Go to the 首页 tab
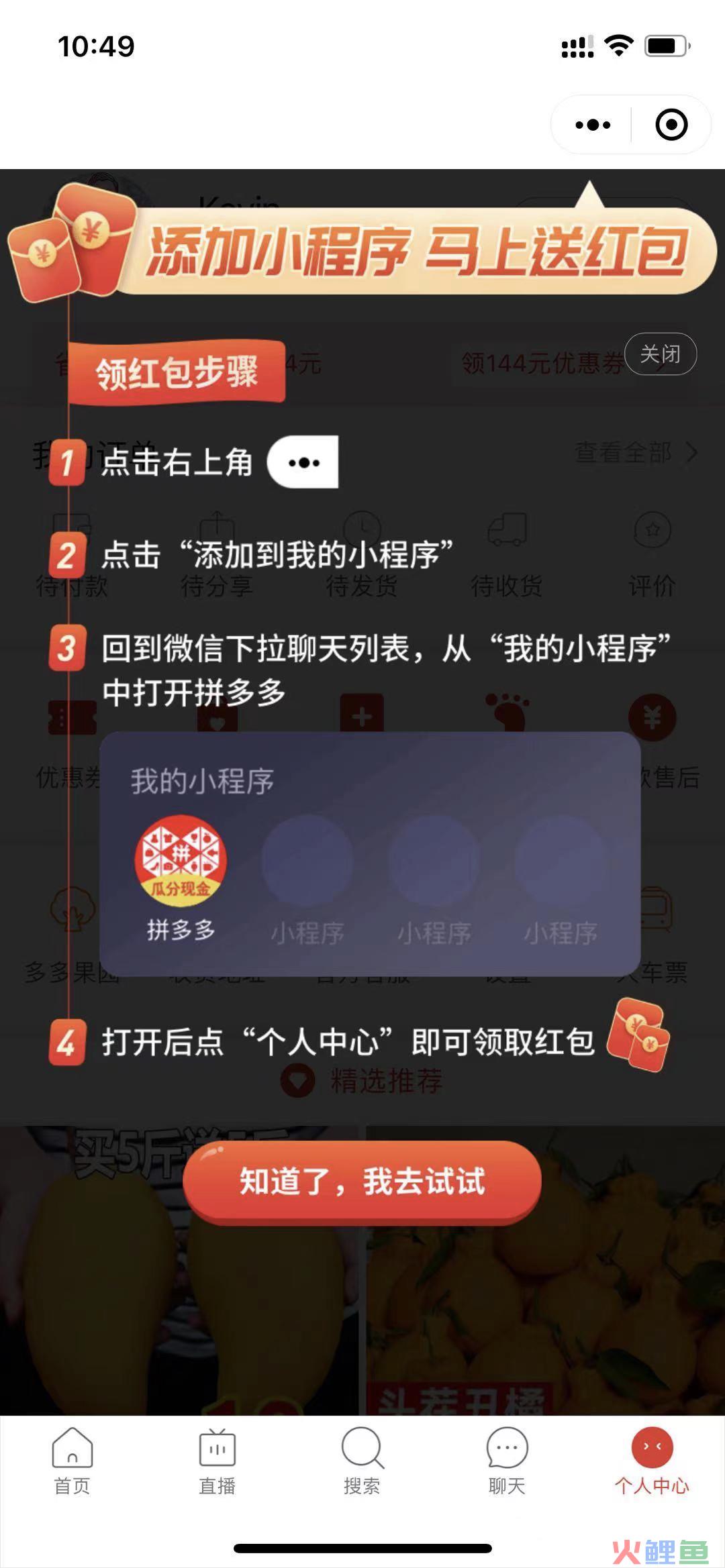The width and height of the screenshot is (725, 1568). point(72,1461)
